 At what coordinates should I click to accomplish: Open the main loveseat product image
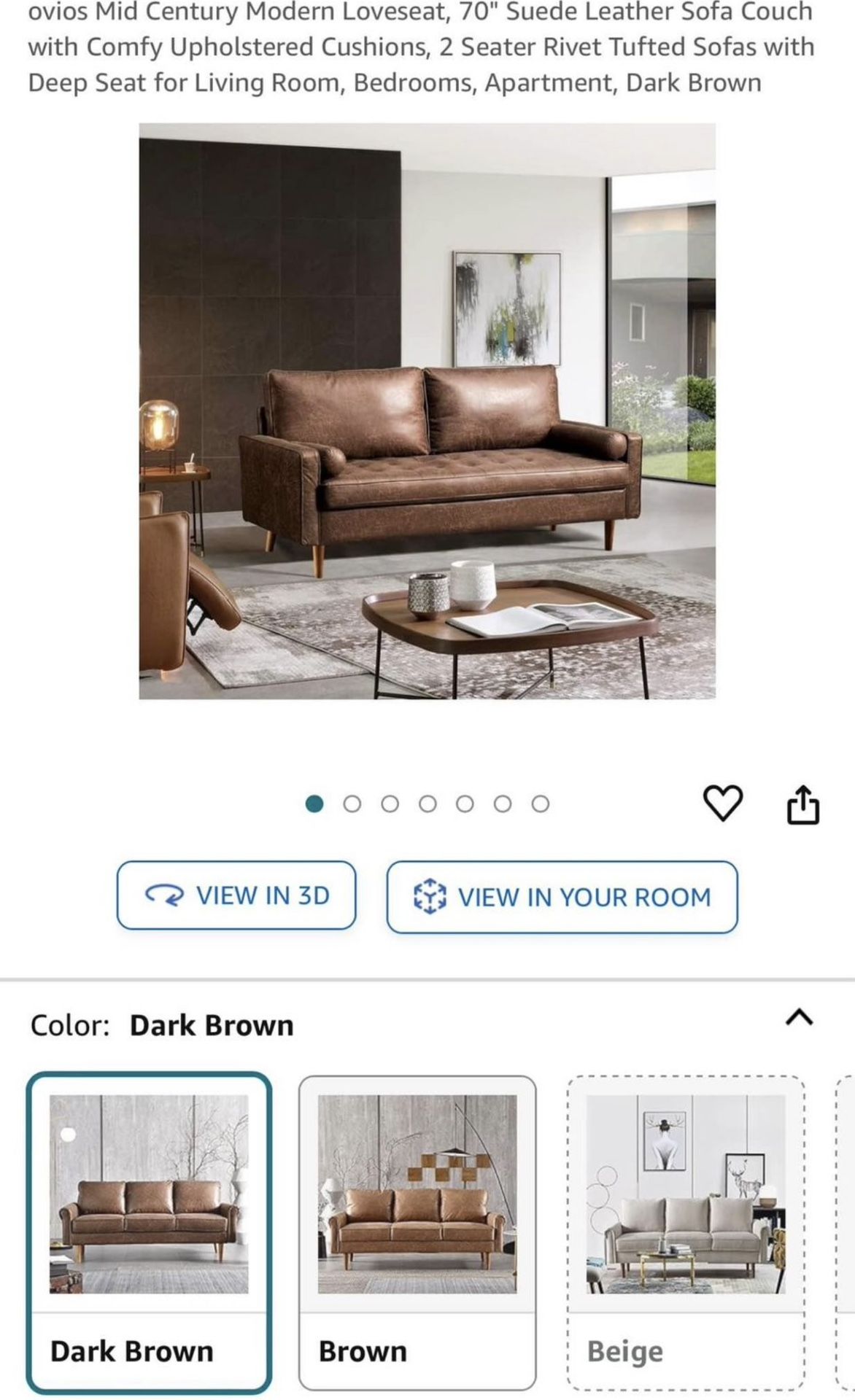tap(427, 411)
